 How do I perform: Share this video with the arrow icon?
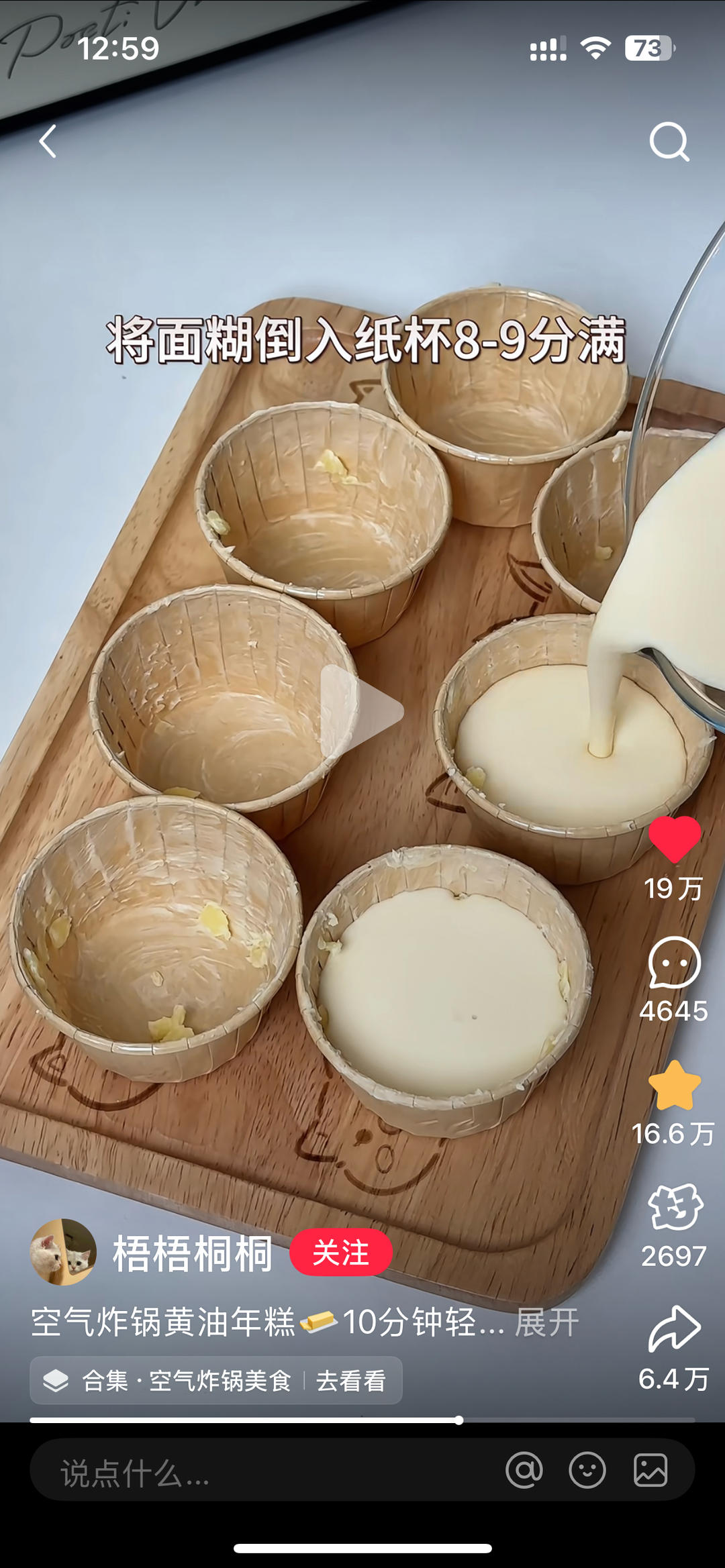pos(674,1329)
